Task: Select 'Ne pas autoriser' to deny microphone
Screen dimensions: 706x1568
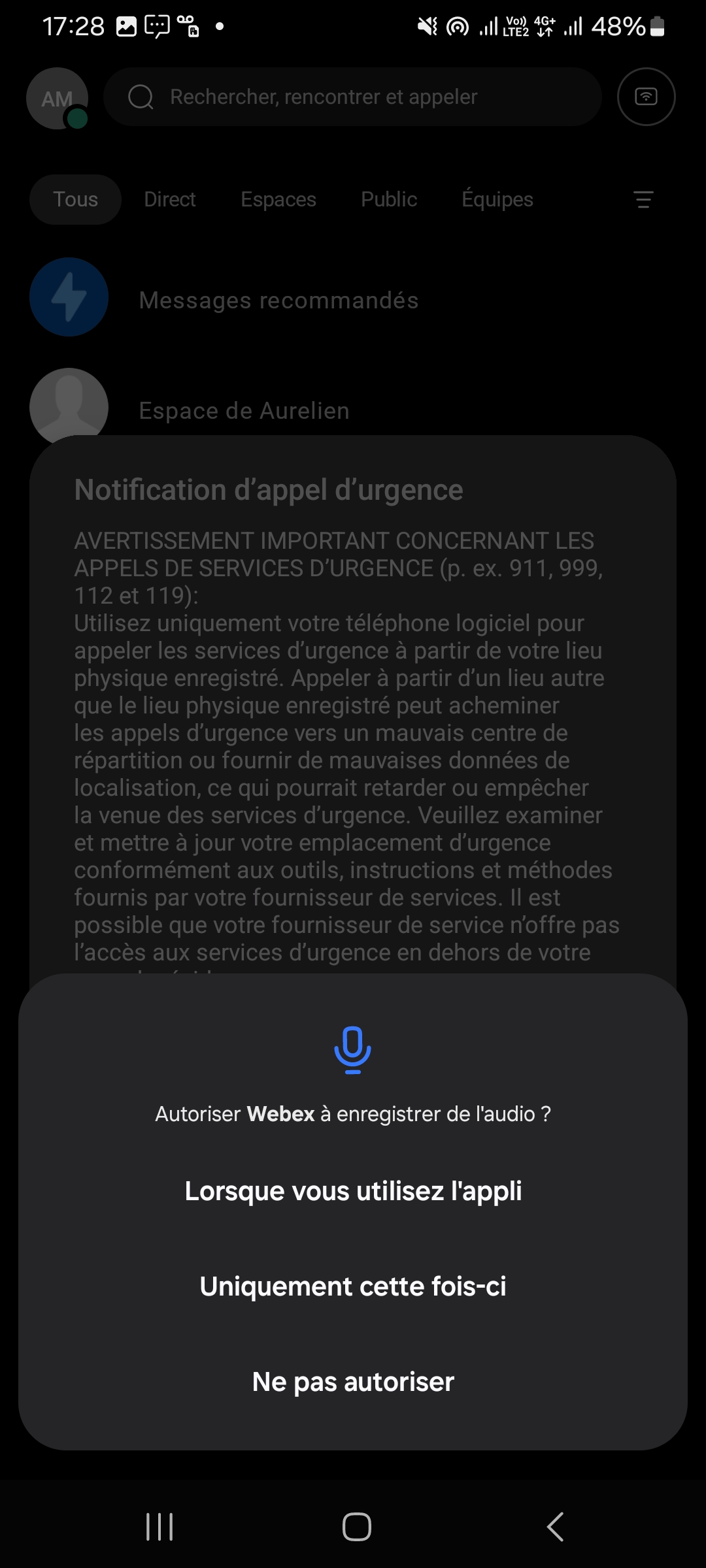Action: coord(353,1382)
